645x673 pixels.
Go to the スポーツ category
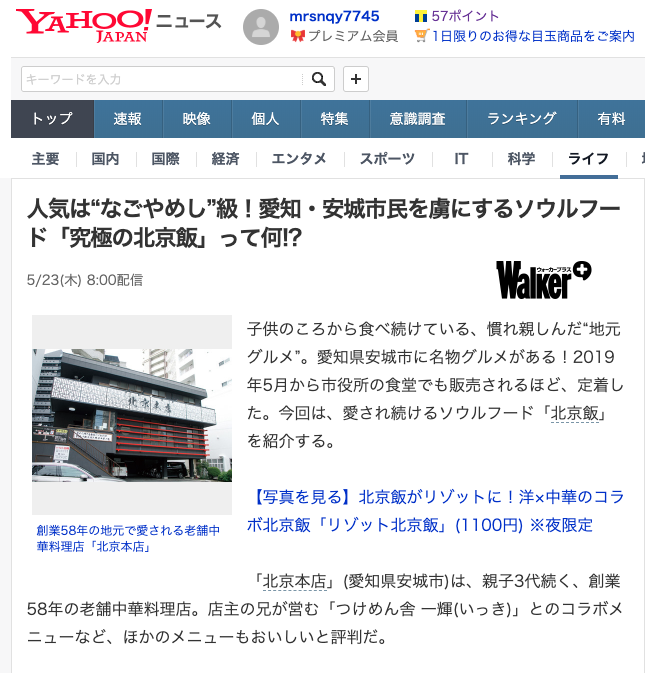(387, 159)
